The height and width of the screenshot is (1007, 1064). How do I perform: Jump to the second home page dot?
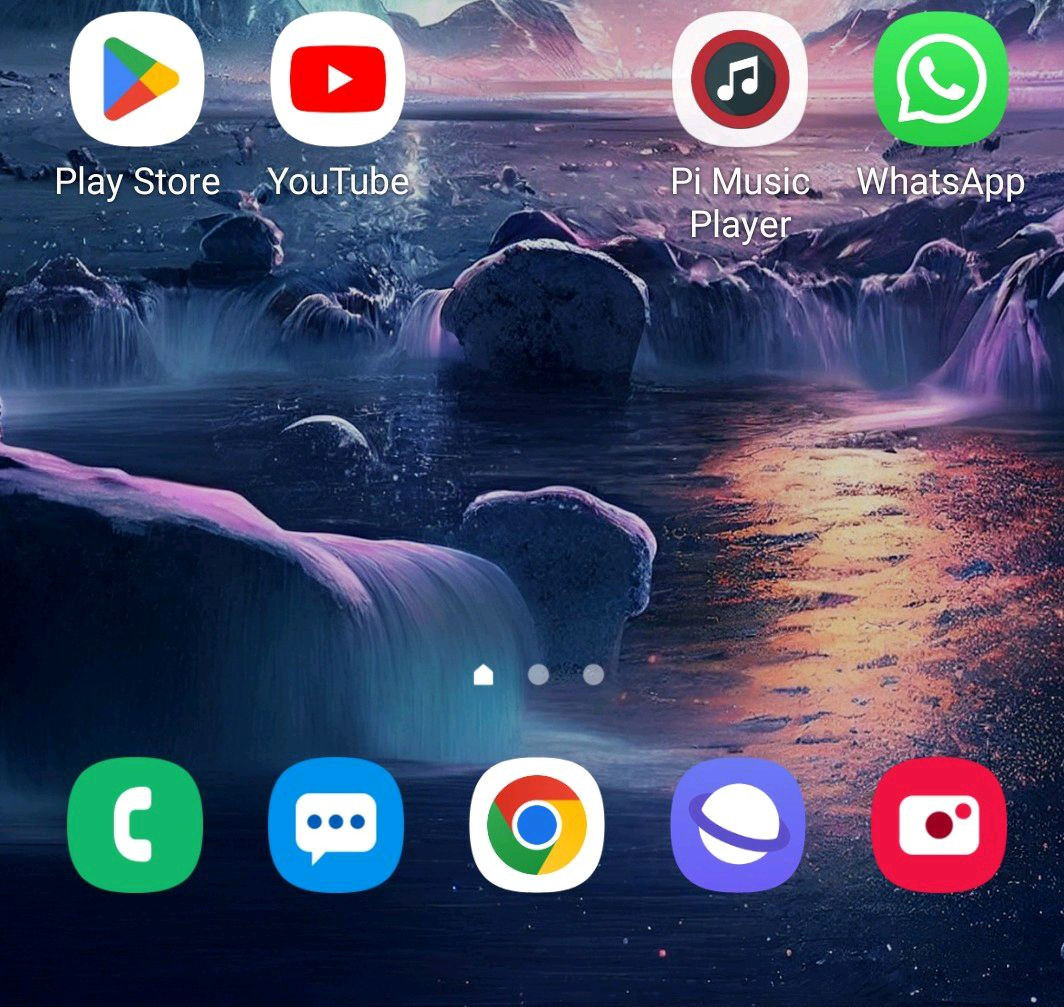(x=538, y=674)
